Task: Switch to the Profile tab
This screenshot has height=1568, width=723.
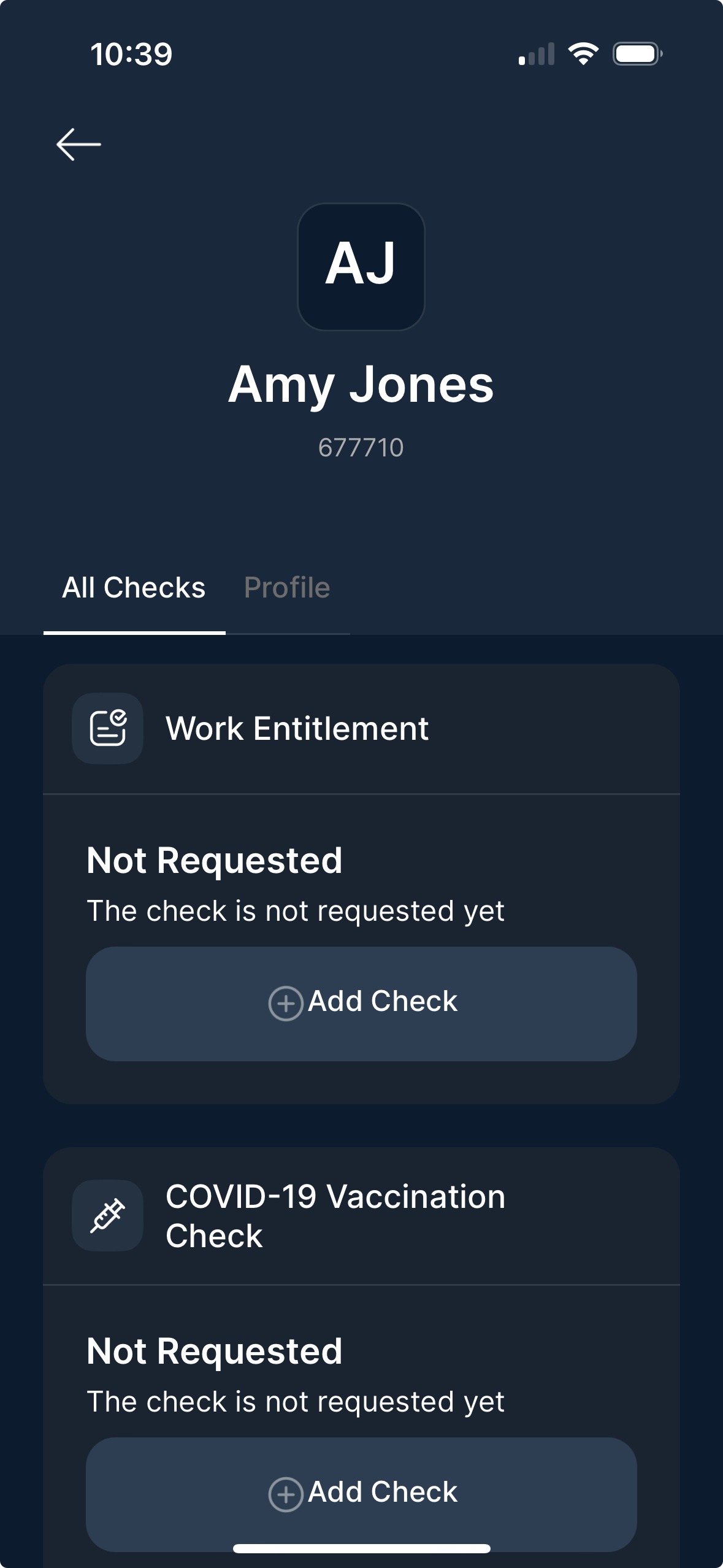Action: coord(287,588)
